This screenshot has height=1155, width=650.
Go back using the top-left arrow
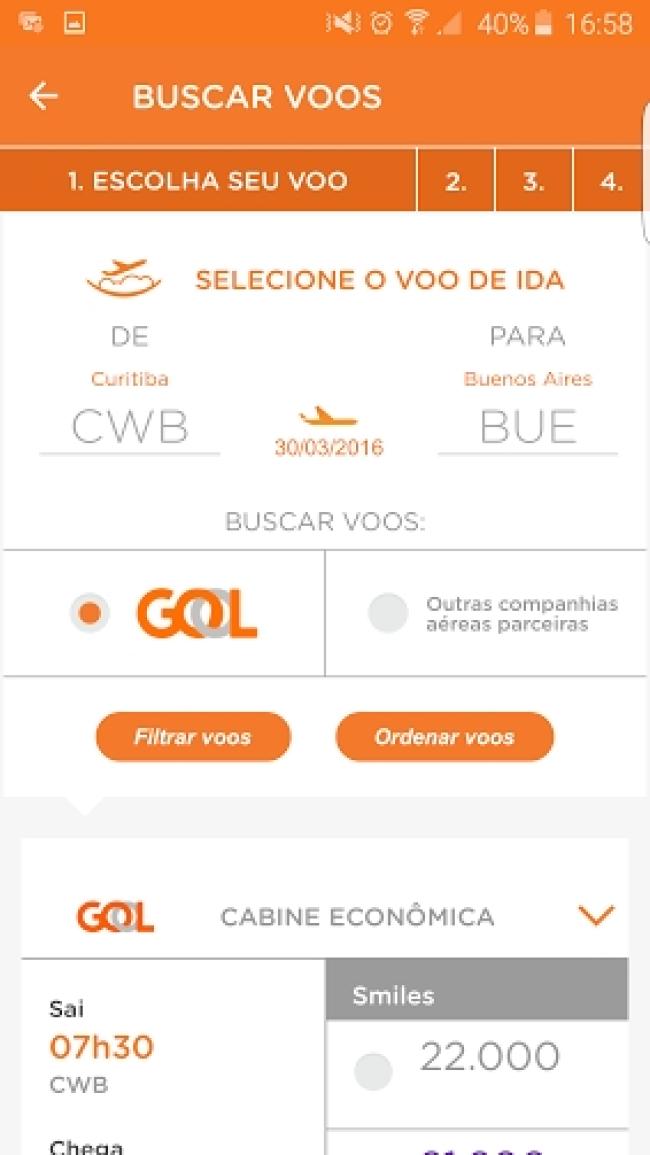point(43,96)
